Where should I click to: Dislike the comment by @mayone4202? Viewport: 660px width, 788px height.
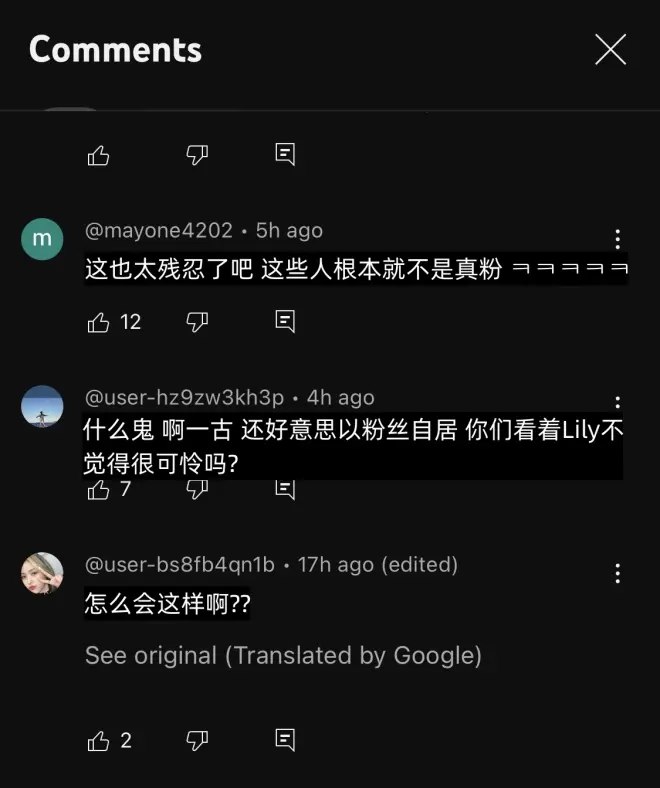[x=197, y=322]
